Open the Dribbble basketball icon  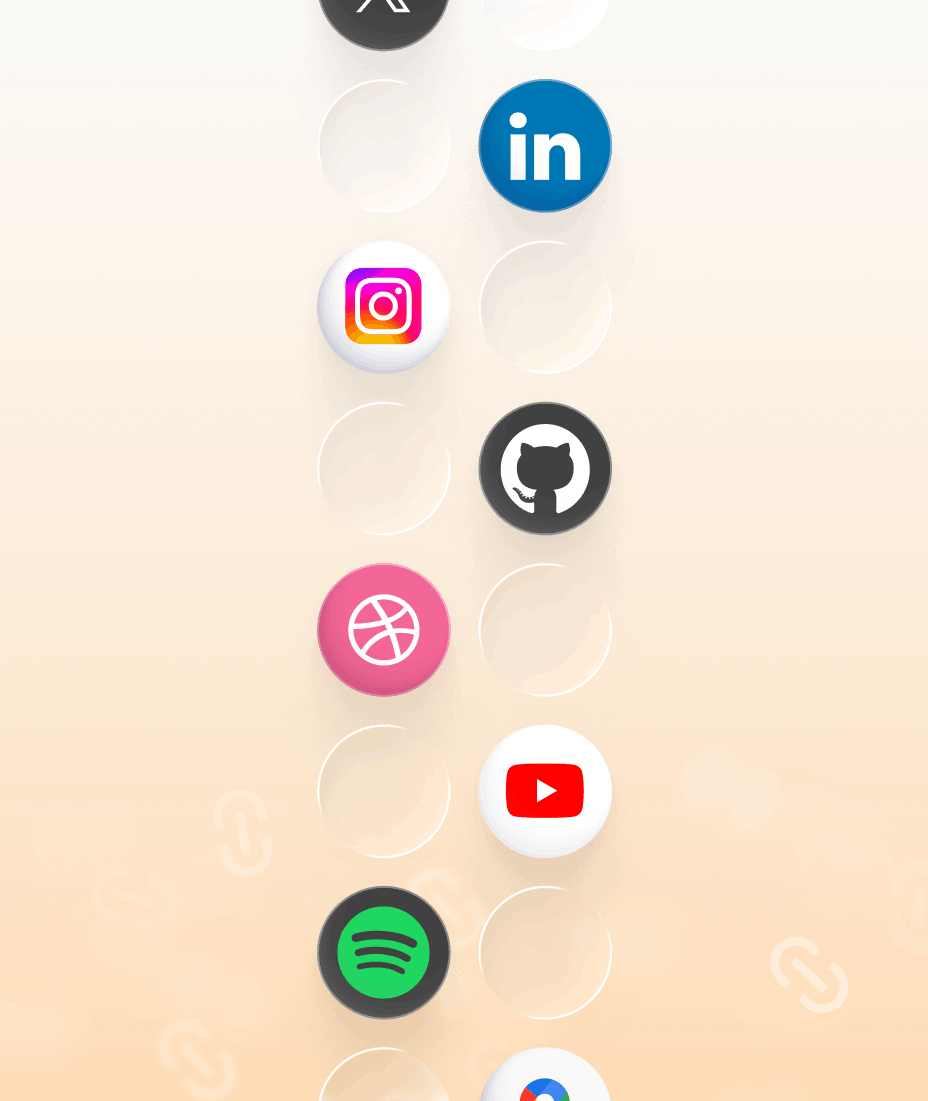coord(383,630)
